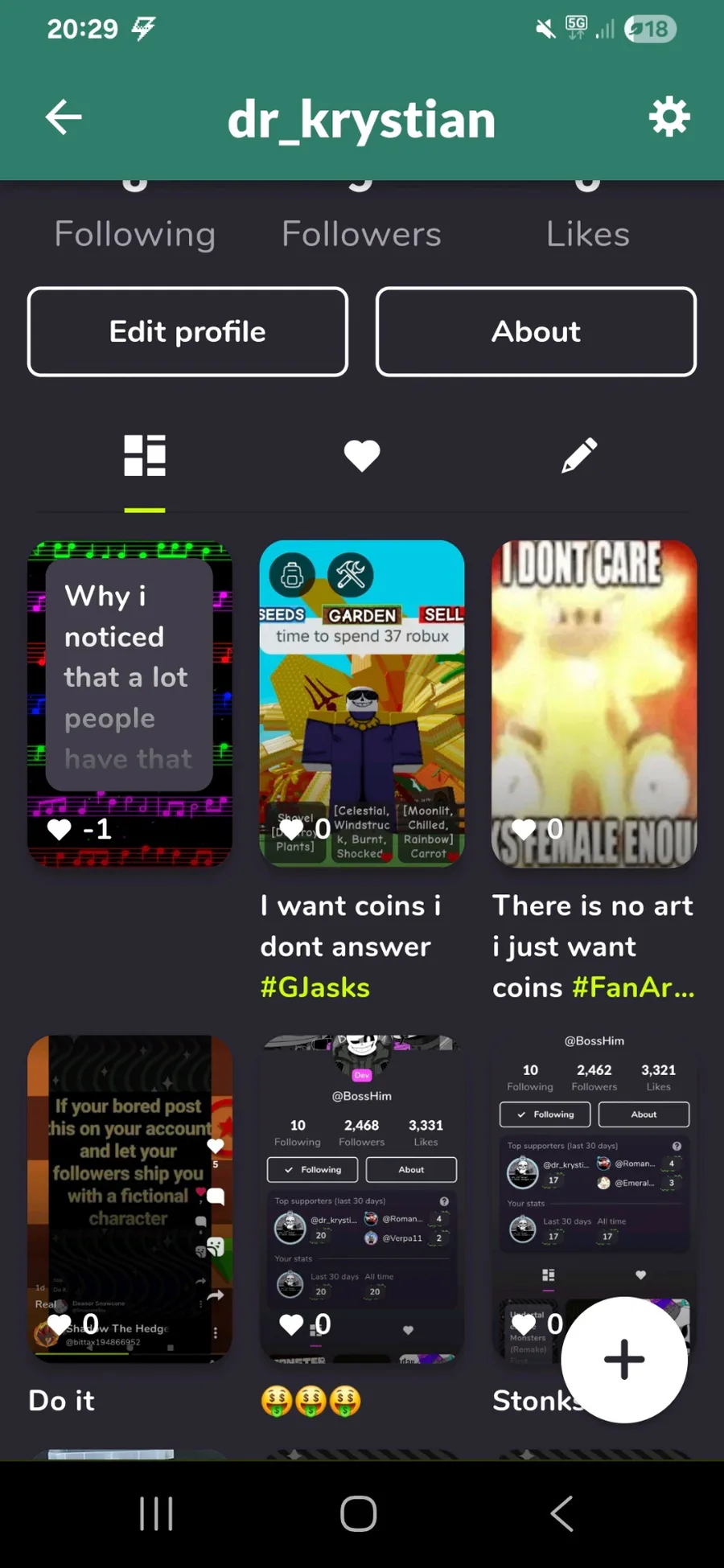Create a new post with plus button

click(x=624, y=1360)
